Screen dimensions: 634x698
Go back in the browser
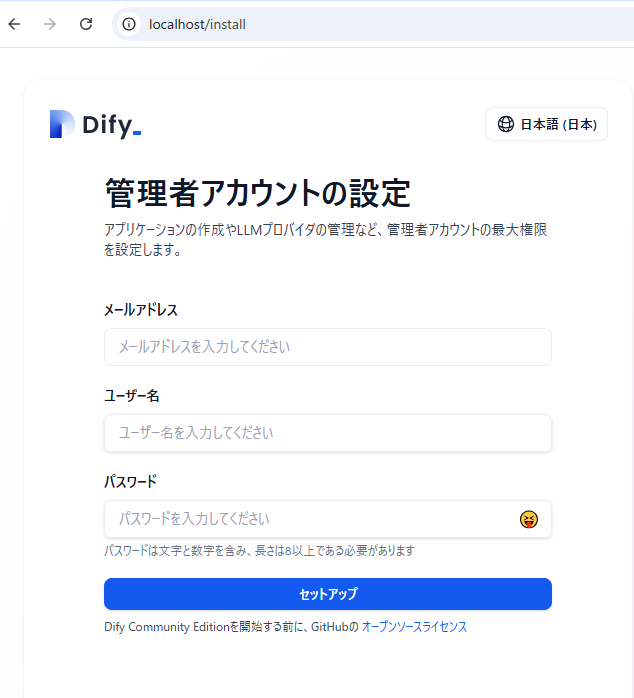[14, 24]
